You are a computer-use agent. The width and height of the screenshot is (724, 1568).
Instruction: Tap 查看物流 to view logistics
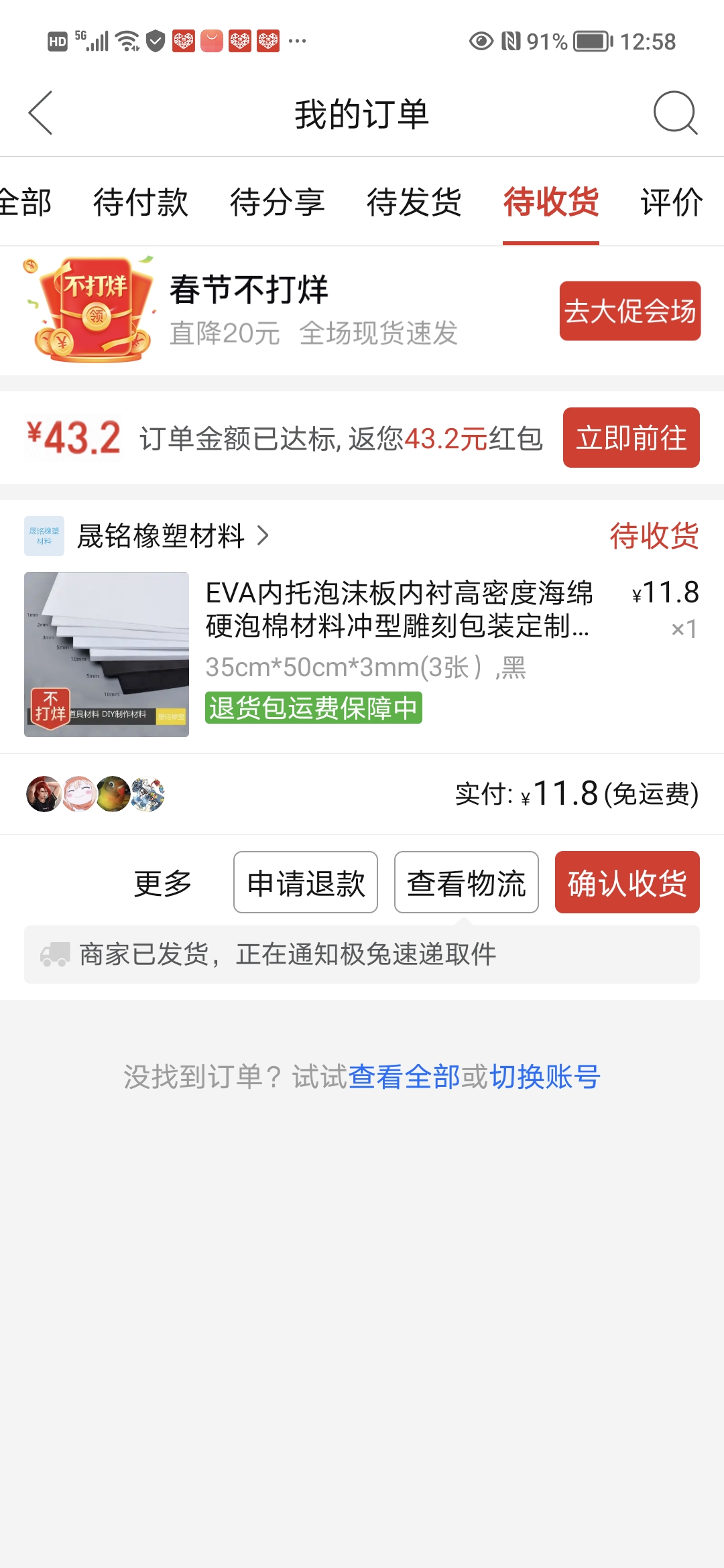(x=467, y=883)
